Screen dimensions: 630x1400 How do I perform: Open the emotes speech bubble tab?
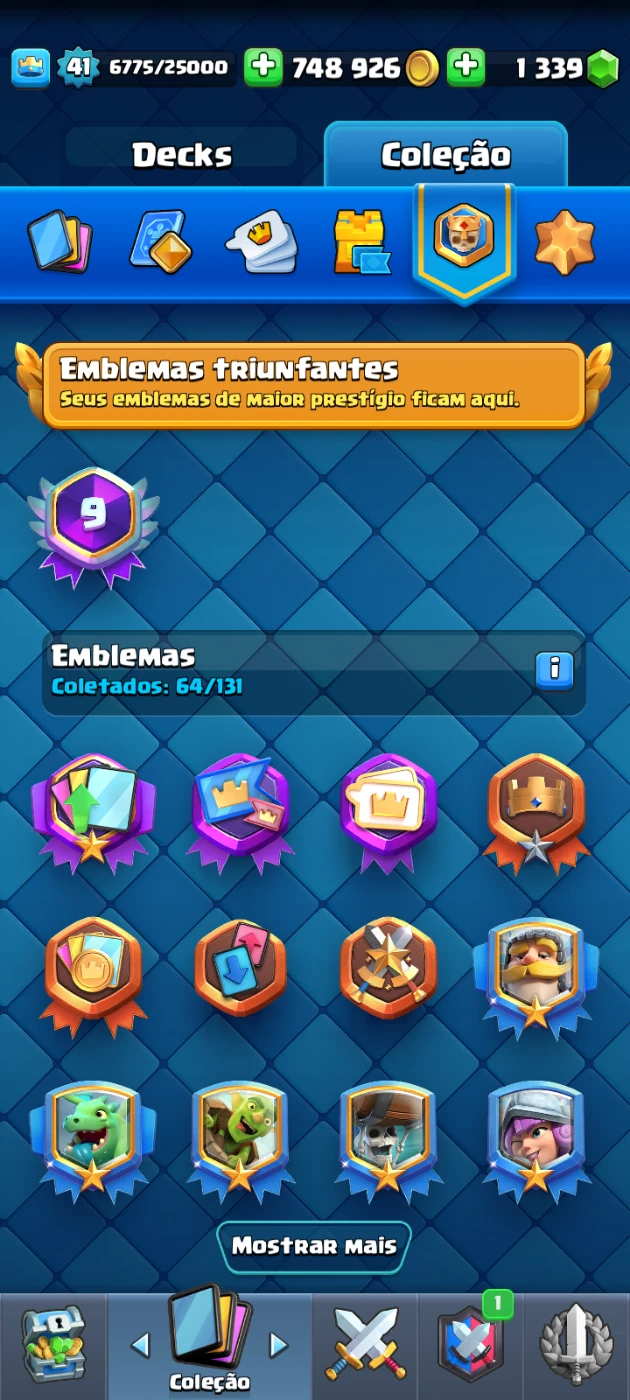[x=262, y=242]
